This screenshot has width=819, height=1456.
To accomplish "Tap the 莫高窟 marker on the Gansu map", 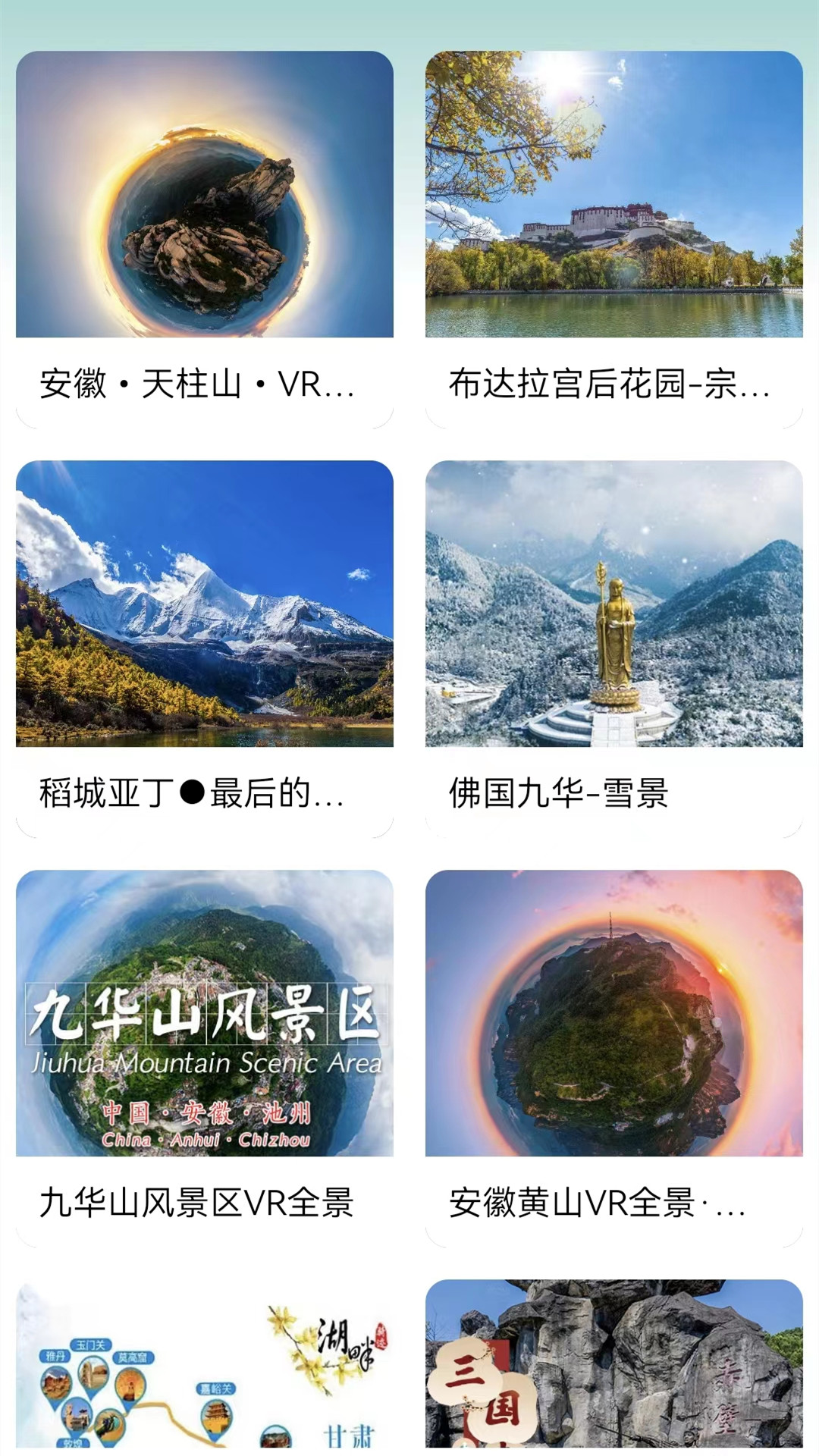I will (x=129, y=1387).
